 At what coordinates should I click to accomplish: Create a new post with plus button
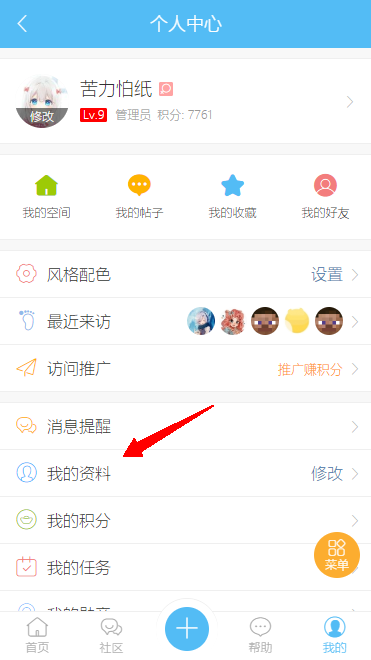click(187, 629)
